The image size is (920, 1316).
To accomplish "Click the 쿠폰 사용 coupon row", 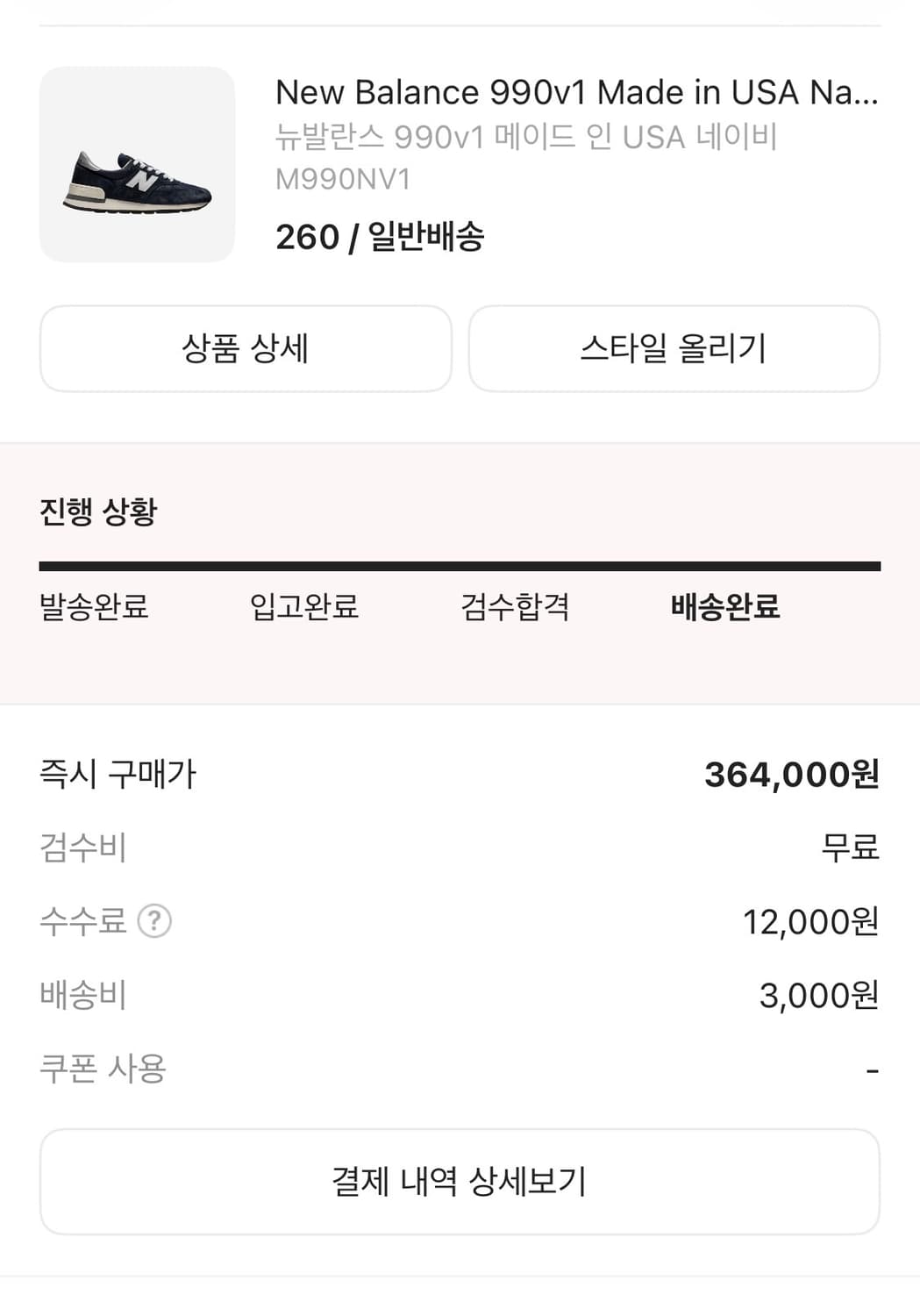I will coord(102,1068).
